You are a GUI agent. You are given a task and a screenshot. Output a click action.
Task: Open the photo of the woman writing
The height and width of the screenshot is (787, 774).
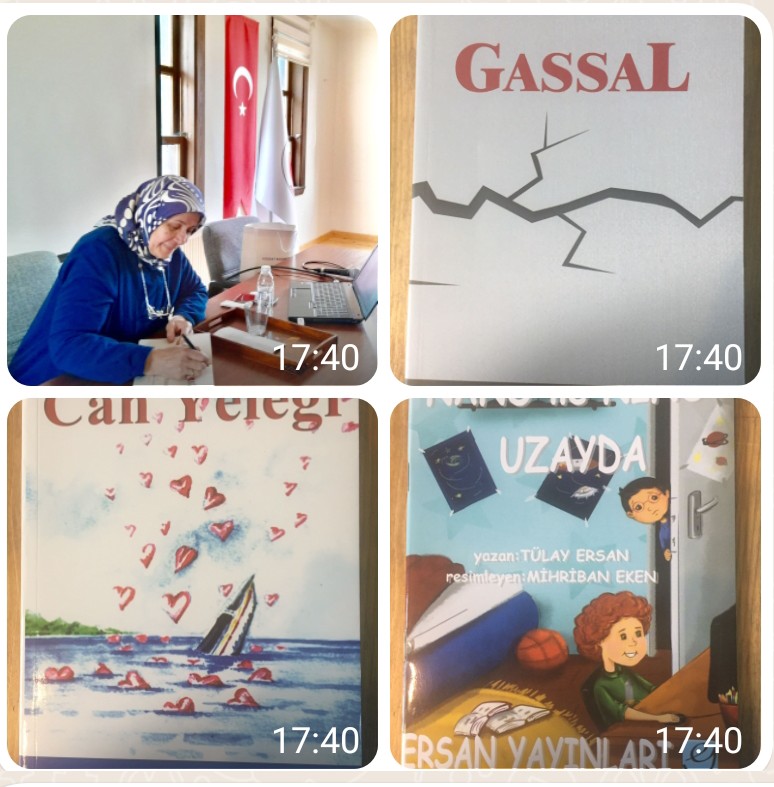192,200
